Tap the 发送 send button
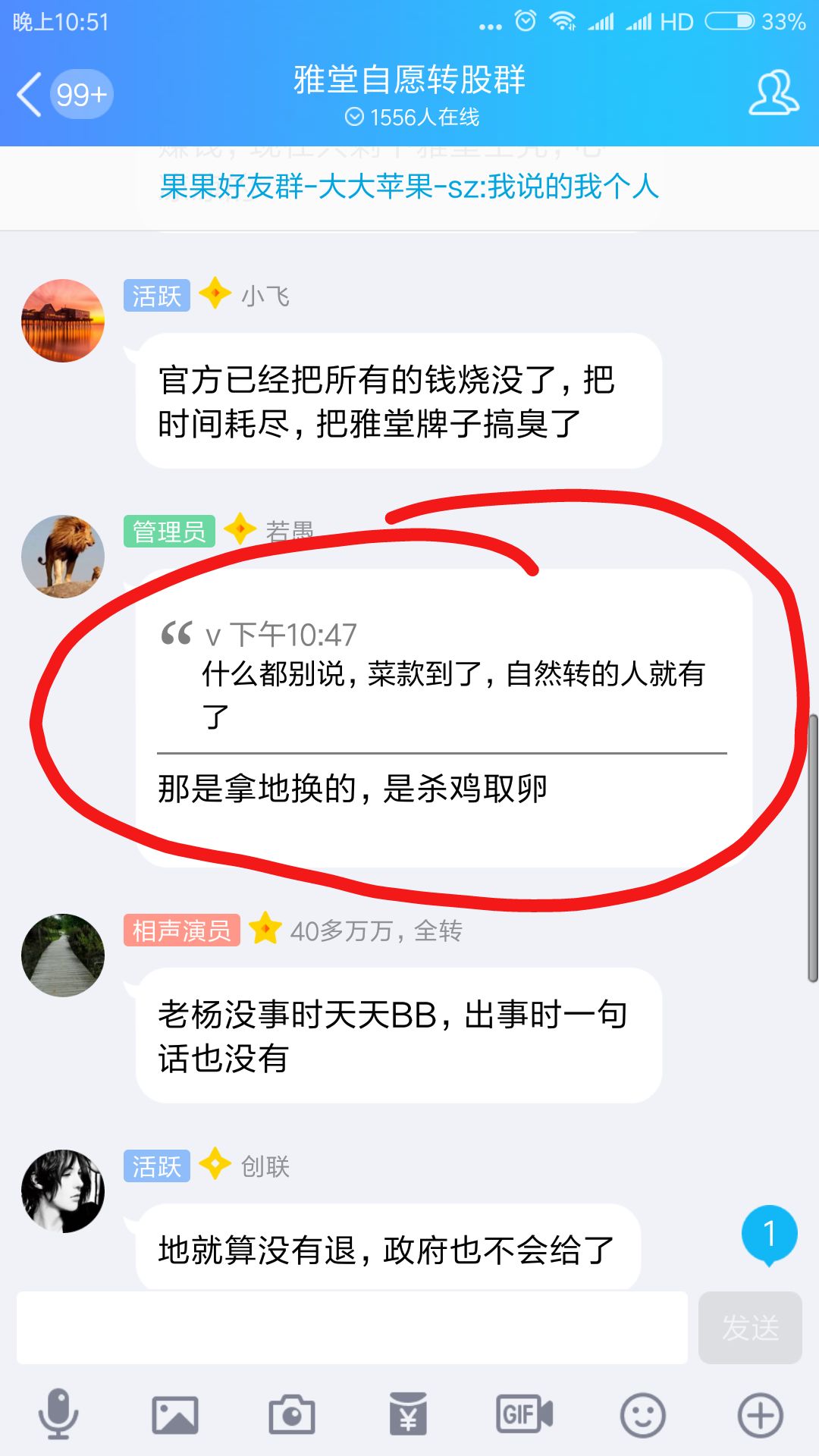The width and height of the screenshot is (819, 1456). click(x=750, y=1328)
